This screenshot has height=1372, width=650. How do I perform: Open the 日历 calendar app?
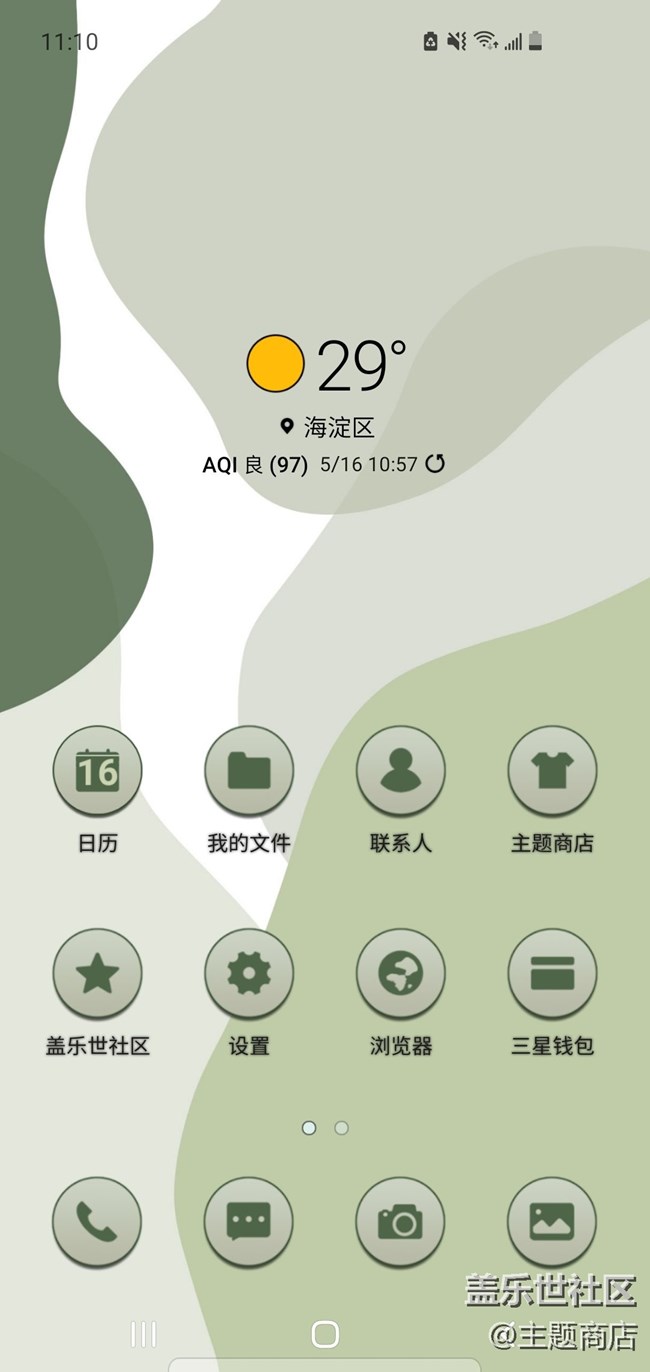[97, 771]
